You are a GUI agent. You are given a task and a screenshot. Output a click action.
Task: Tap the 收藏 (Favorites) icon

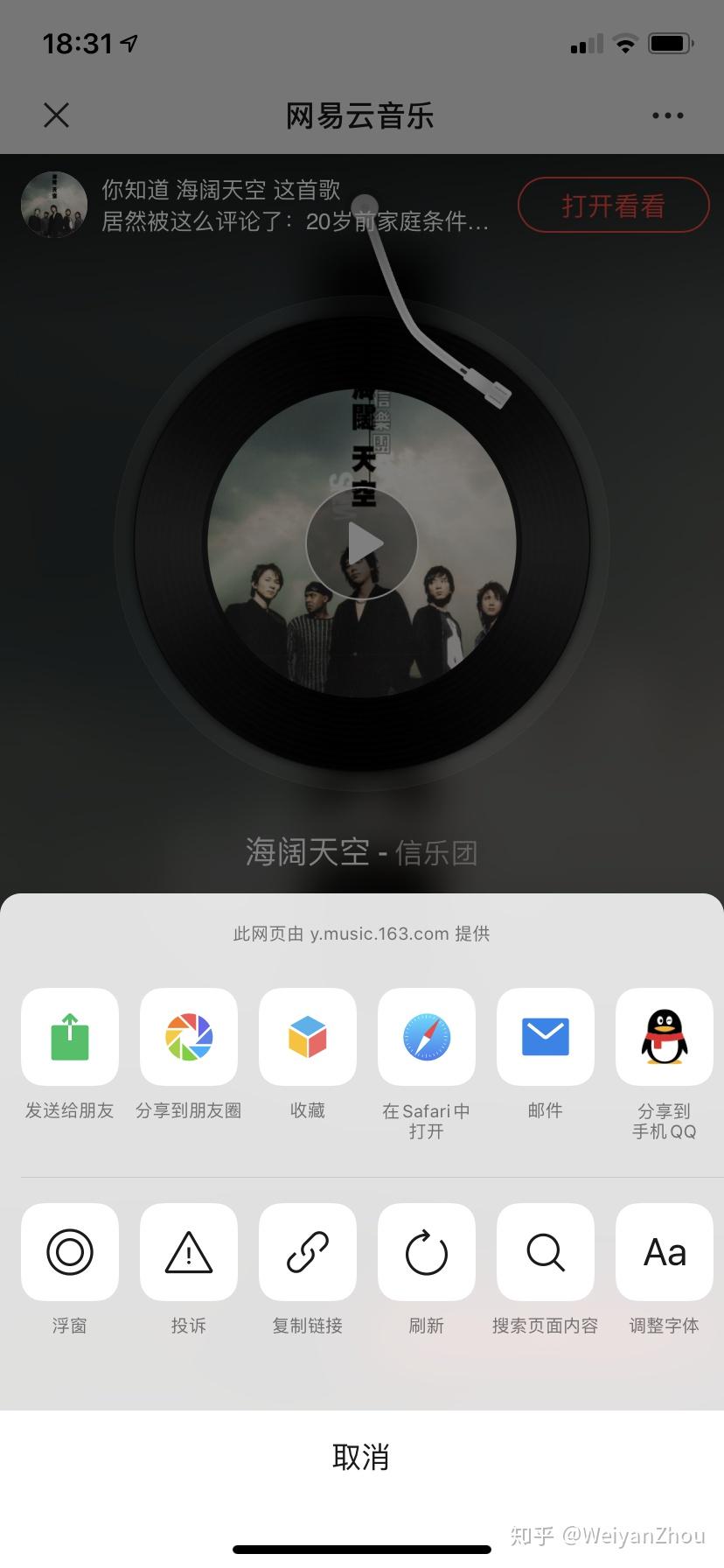[307, 1037]
